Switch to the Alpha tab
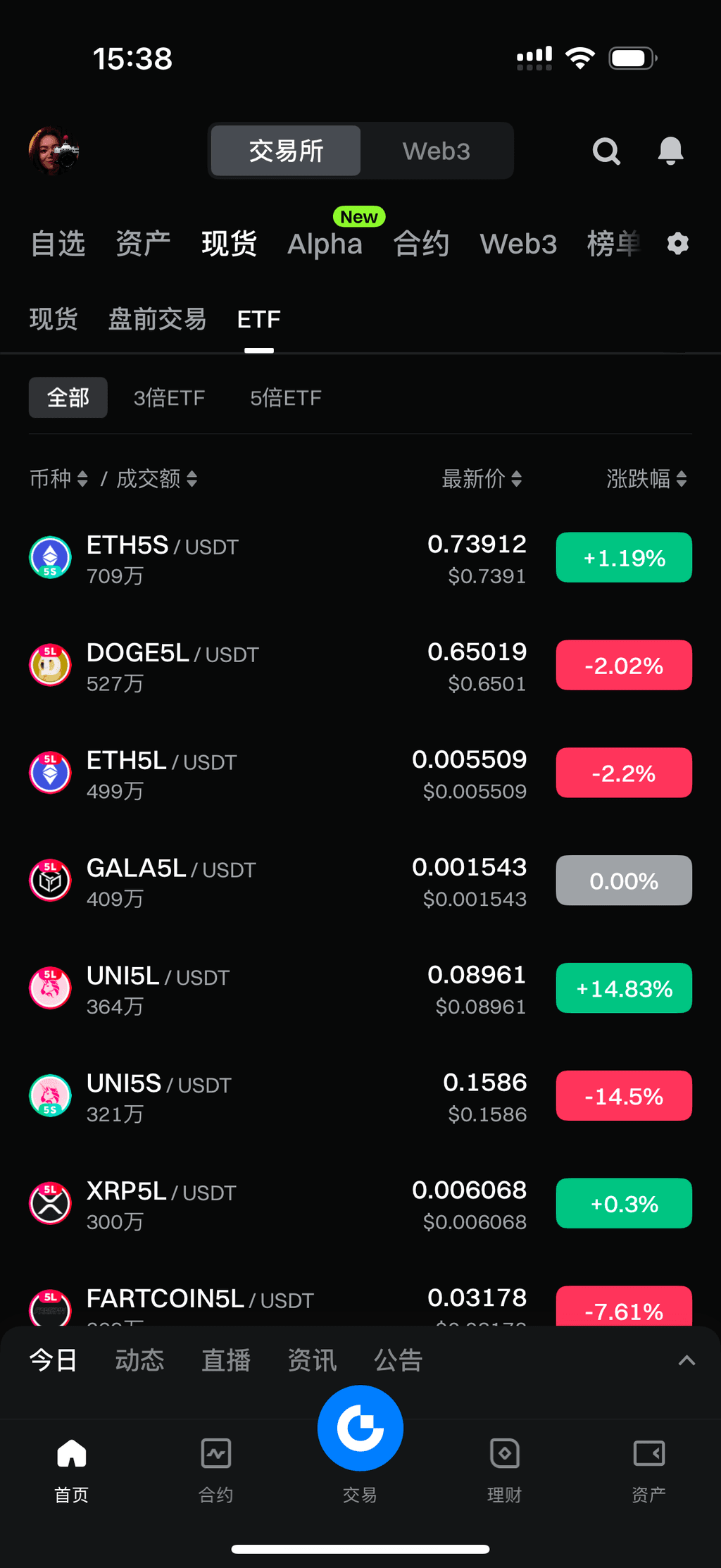The height and width of the screenshot is (1568, 721). [x=325, y=244]
